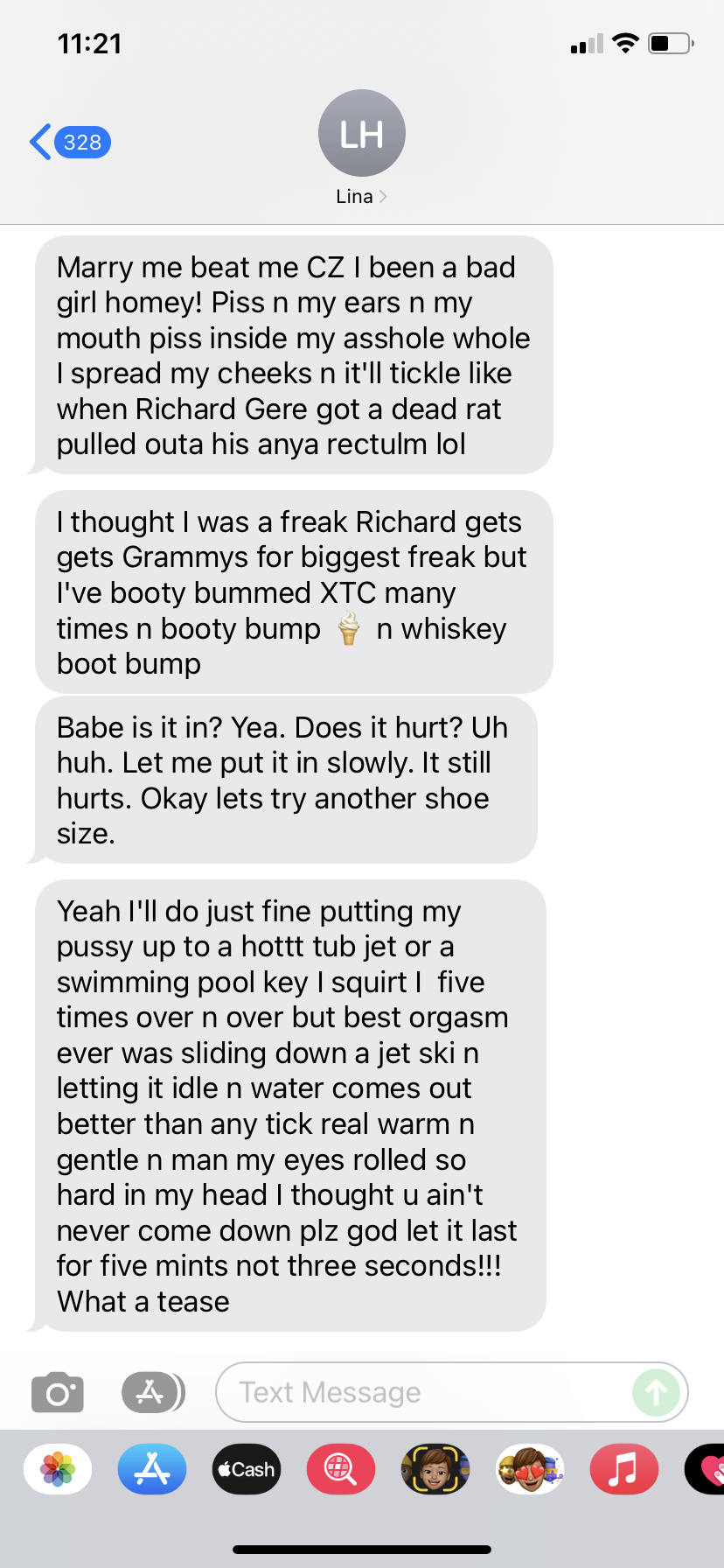724x1568 pixels.
Task: Open Apple Cash in the app drawer
Action: pos(247,1469)
